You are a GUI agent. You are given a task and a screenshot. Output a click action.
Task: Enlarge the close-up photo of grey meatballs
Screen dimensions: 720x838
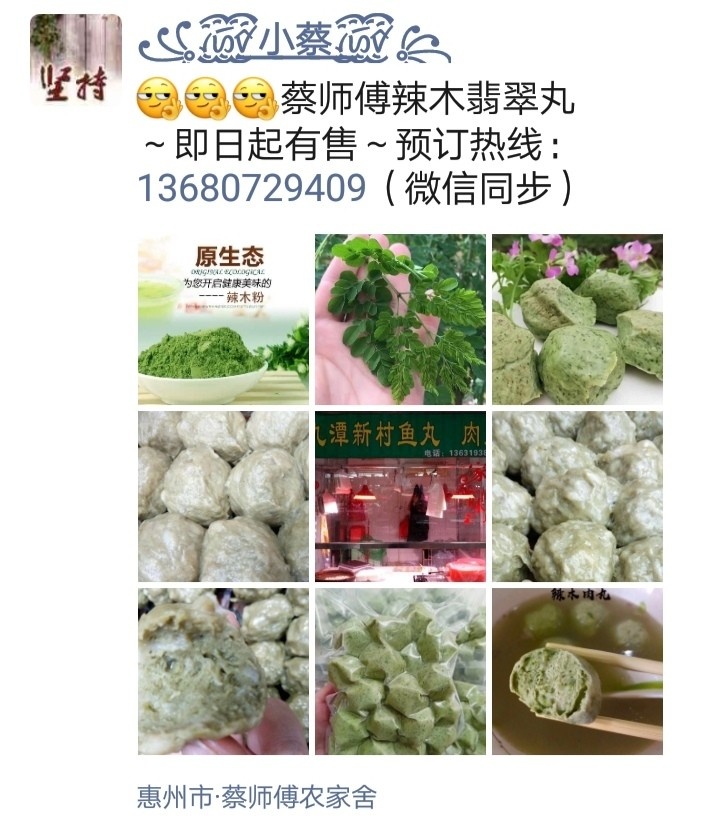[223, 496]
